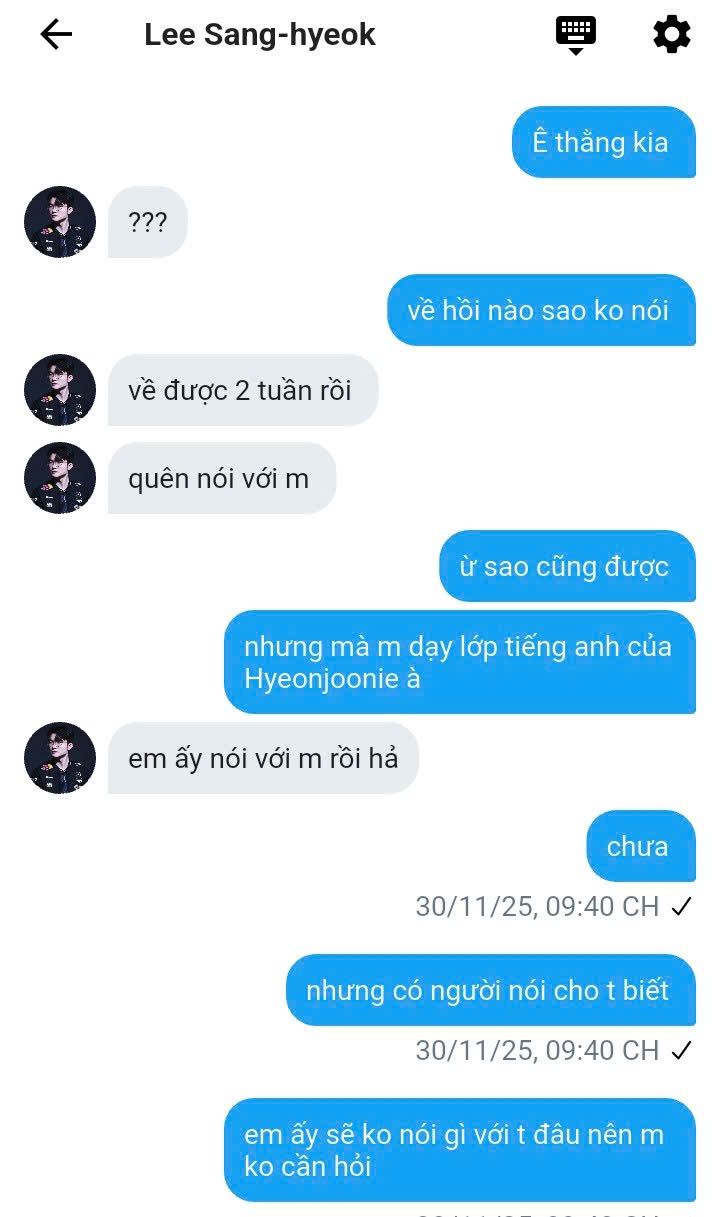Open chat settings gear icon
Viewport: 720px width, 1217px height.
(x=671, y=35)
